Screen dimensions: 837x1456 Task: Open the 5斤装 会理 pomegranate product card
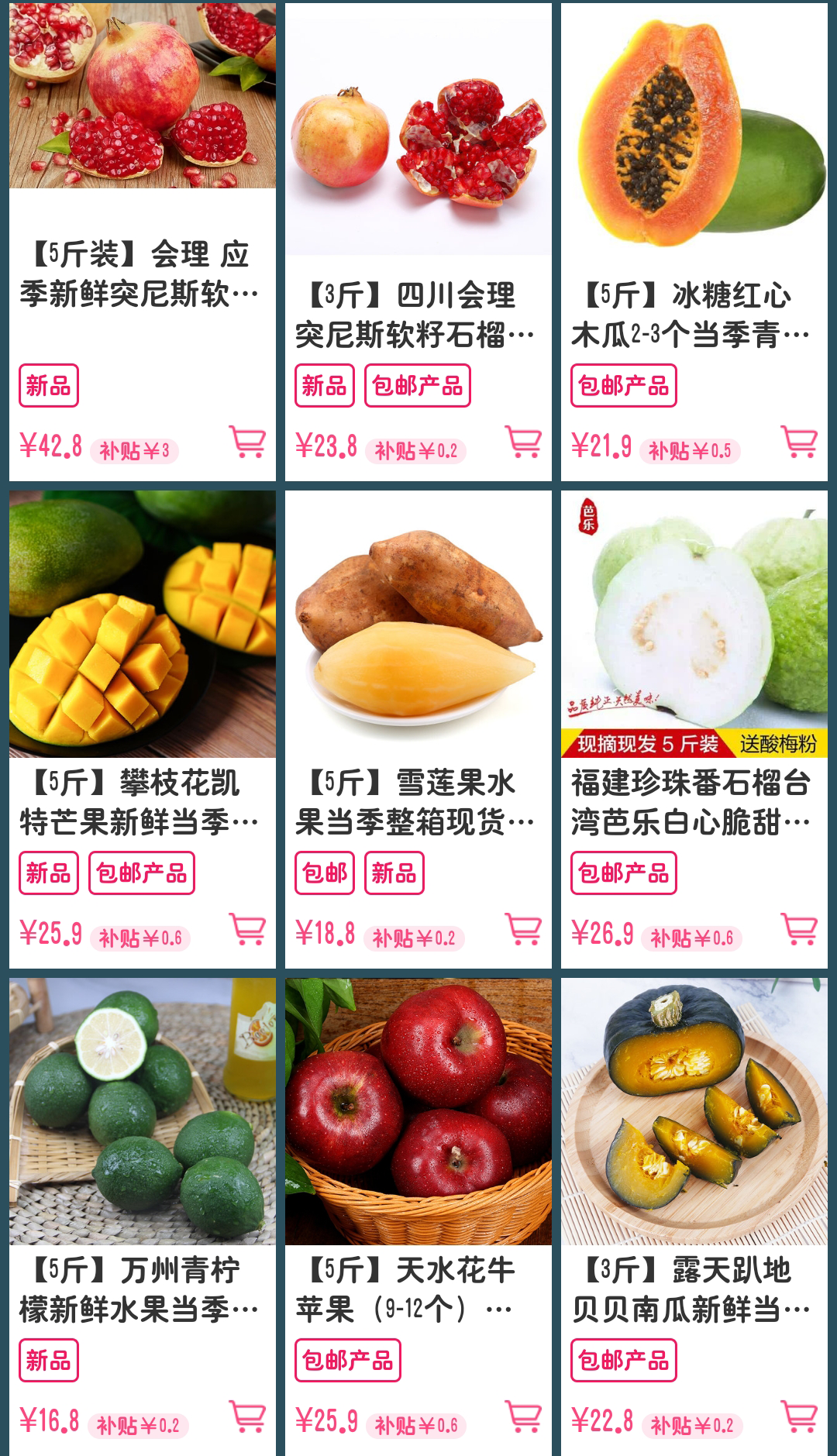pos(143,242)
